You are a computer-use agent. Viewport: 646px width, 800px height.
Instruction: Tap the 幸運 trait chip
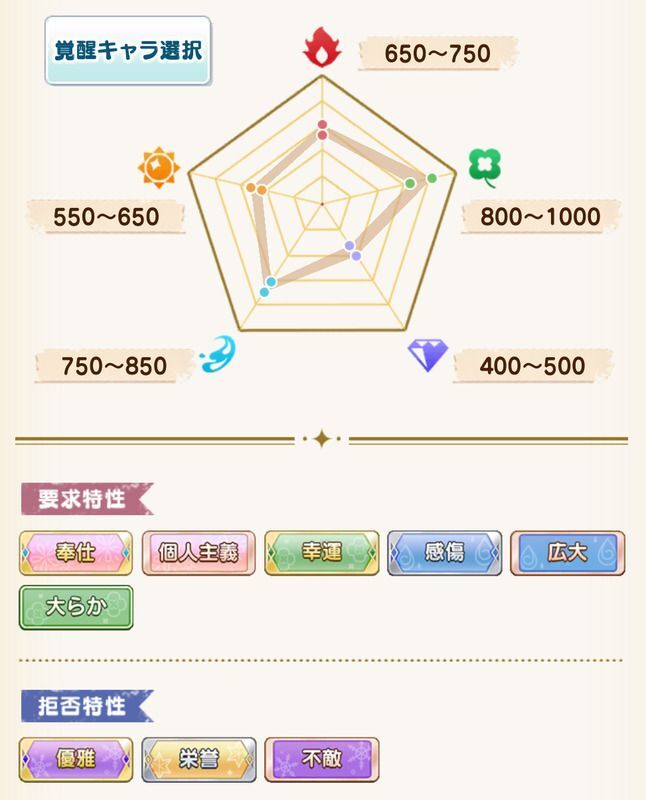[x=321, y=553]
